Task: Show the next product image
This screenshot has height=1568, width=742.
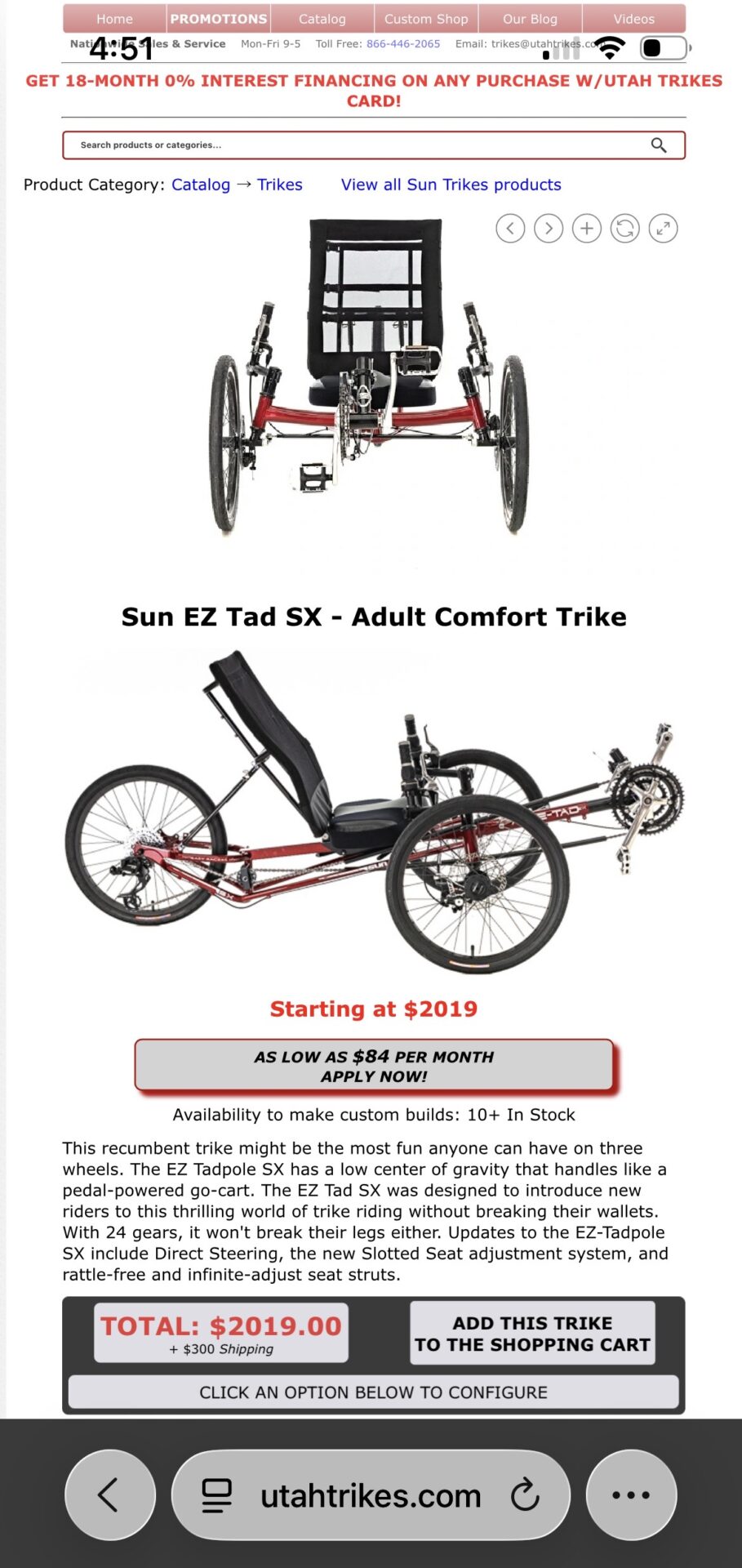Action: [x=549, y=229]
